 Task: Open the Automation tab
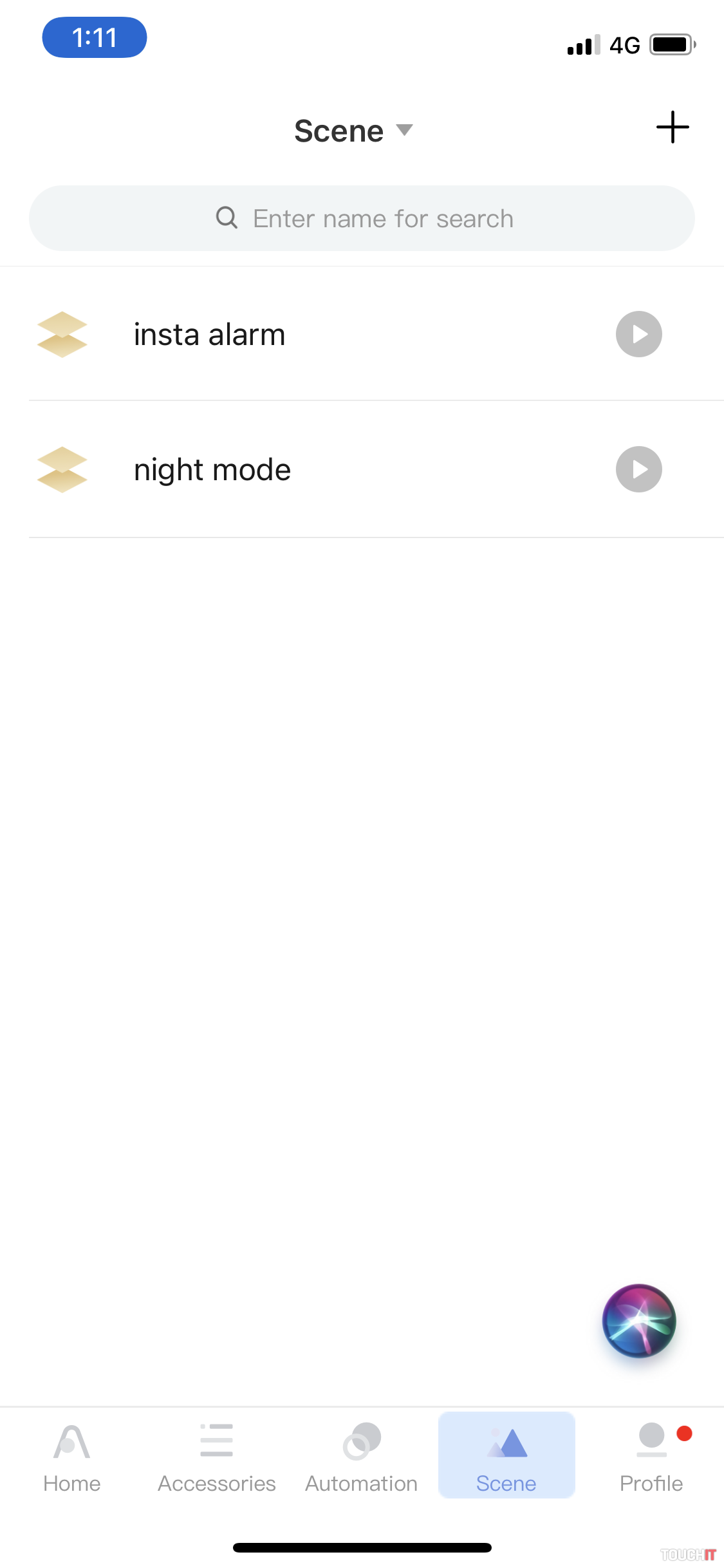coord(361,1457)
